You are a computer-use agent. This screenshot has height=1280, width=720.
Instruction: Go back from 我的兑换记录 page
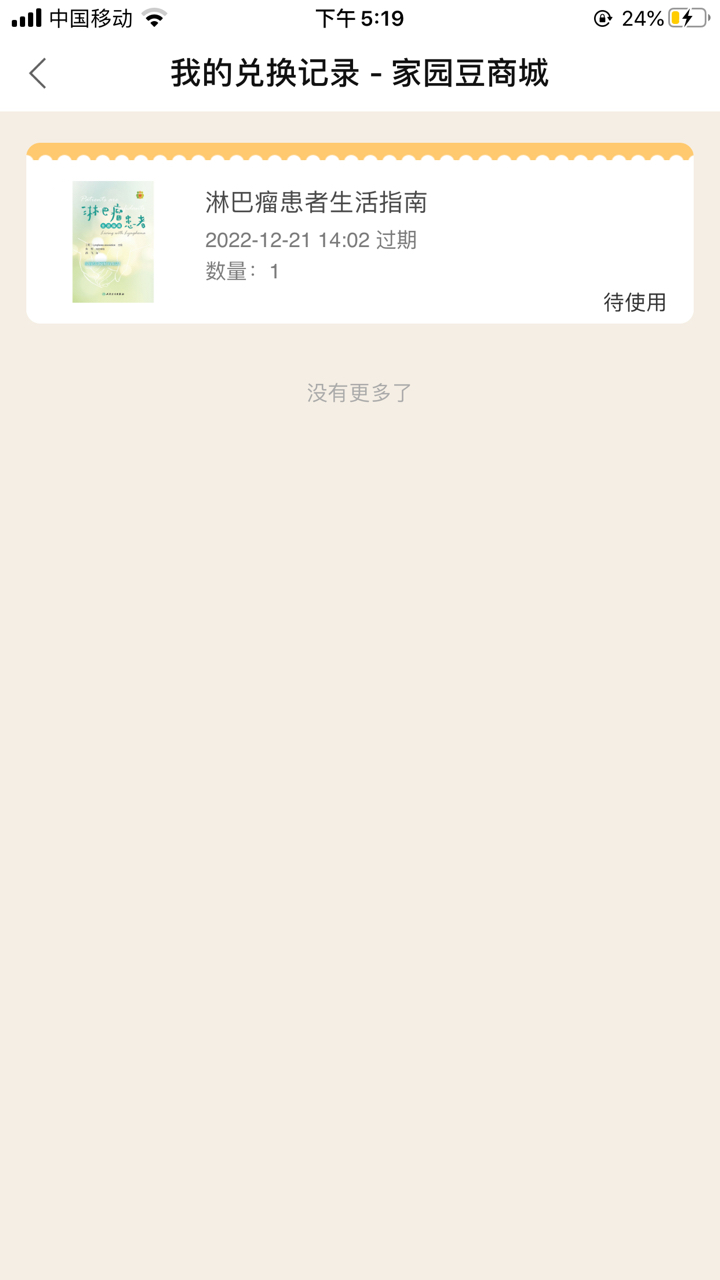pos(38,73)
